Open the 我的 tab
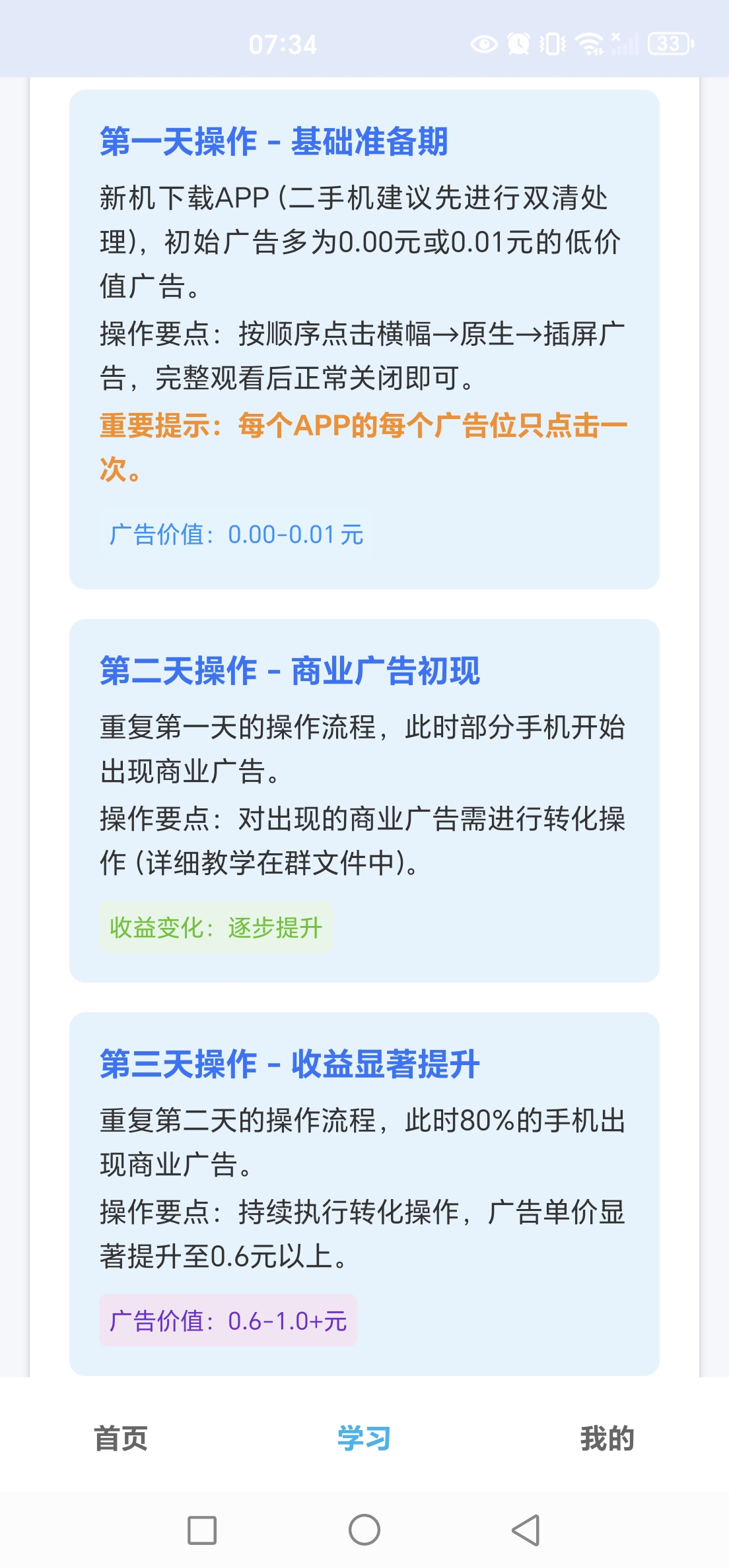Screen dimensions: 729x1568 coord(607,1438)
